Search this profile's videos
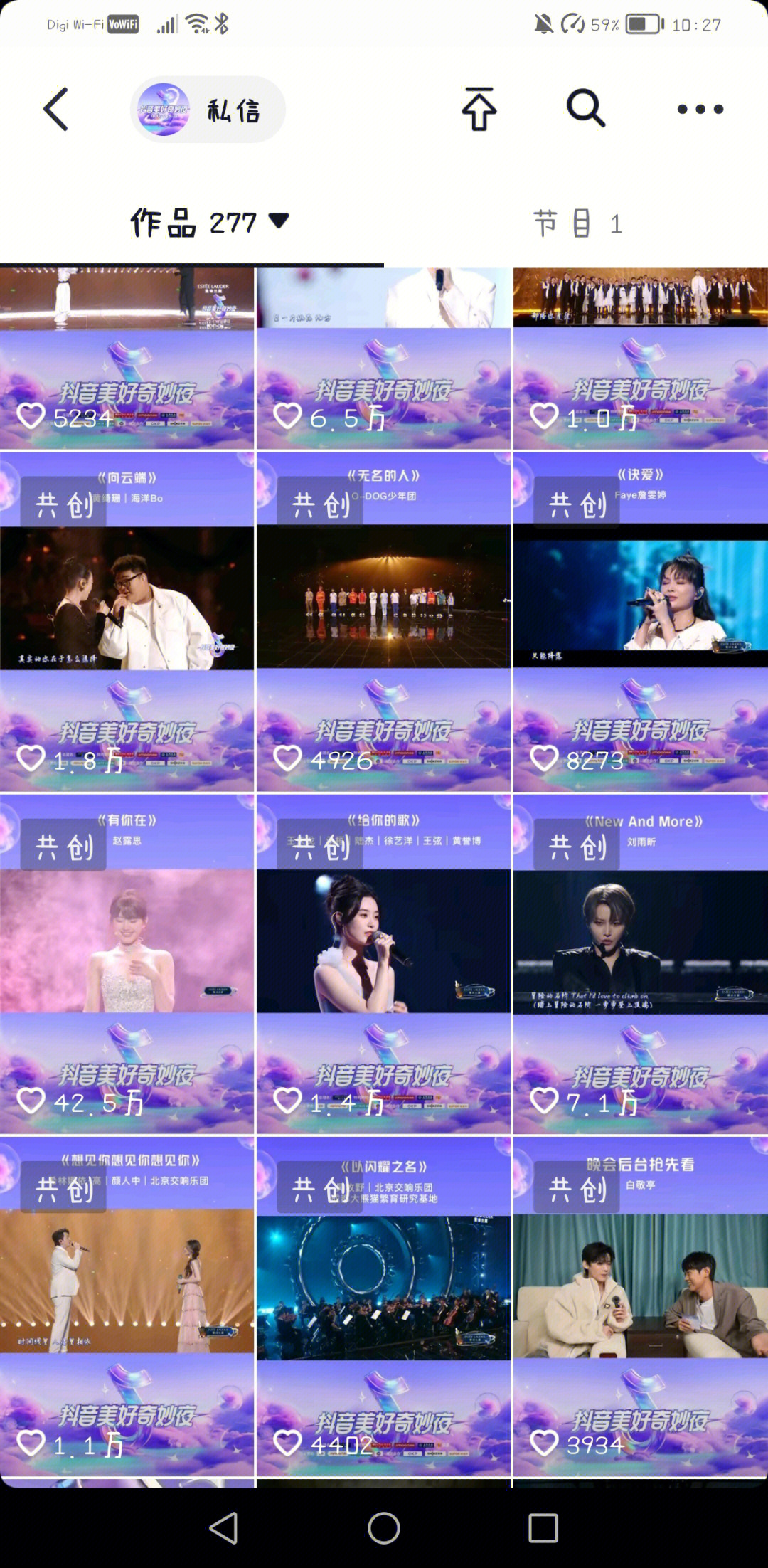This screenshot has height=1568, width=768. [585, 109]
